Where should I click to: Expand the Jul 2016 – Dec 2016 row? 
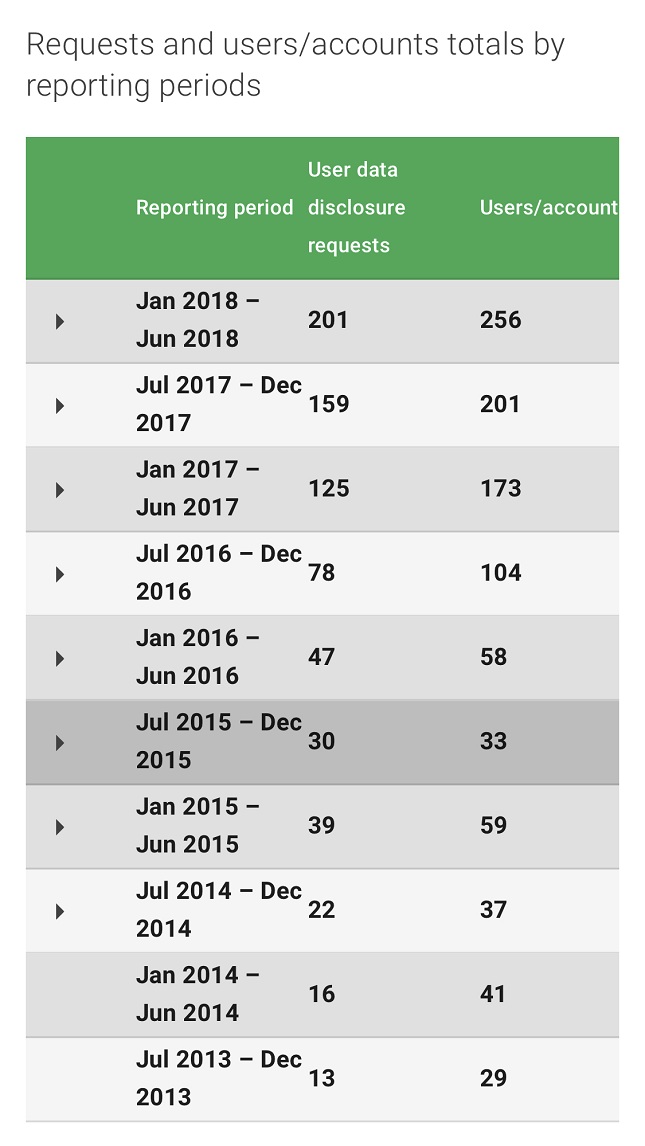[60, 574]
